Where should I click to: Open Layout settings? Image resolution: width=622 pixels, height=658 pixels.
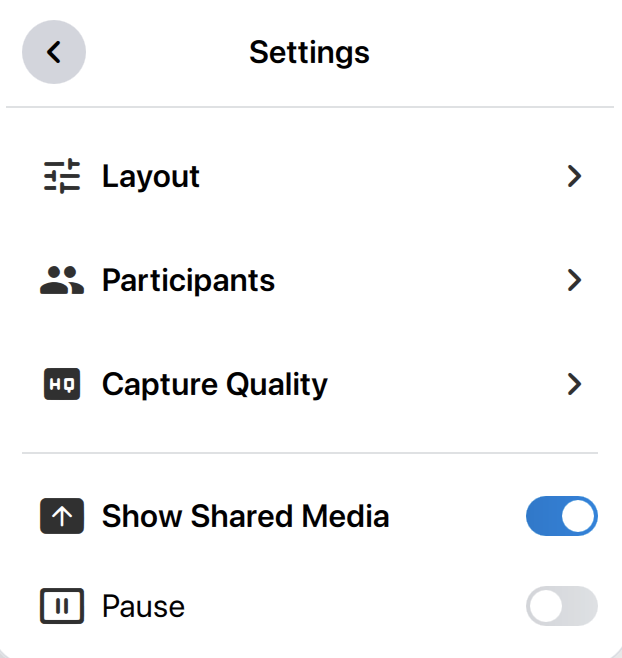[x=310, y=177]
